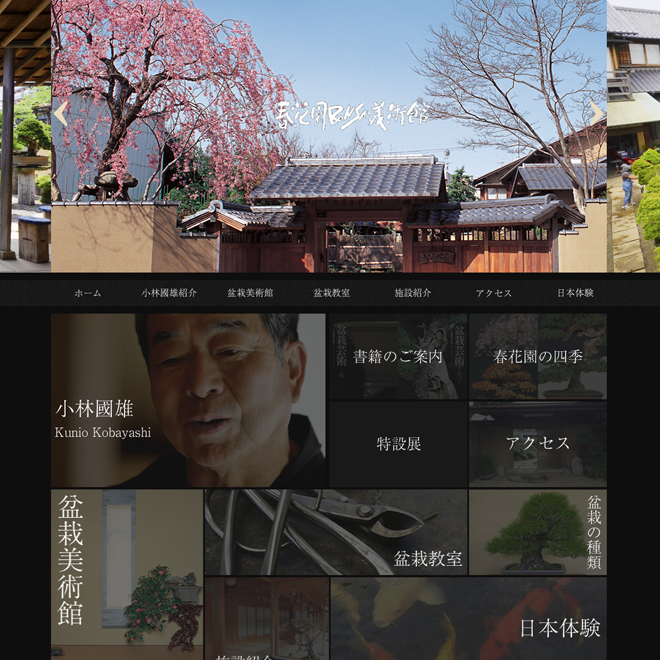Viewport: 660px width, 660px height.
Task: Open 日本体験 in the navigation bar
Action: click(575, 293)
